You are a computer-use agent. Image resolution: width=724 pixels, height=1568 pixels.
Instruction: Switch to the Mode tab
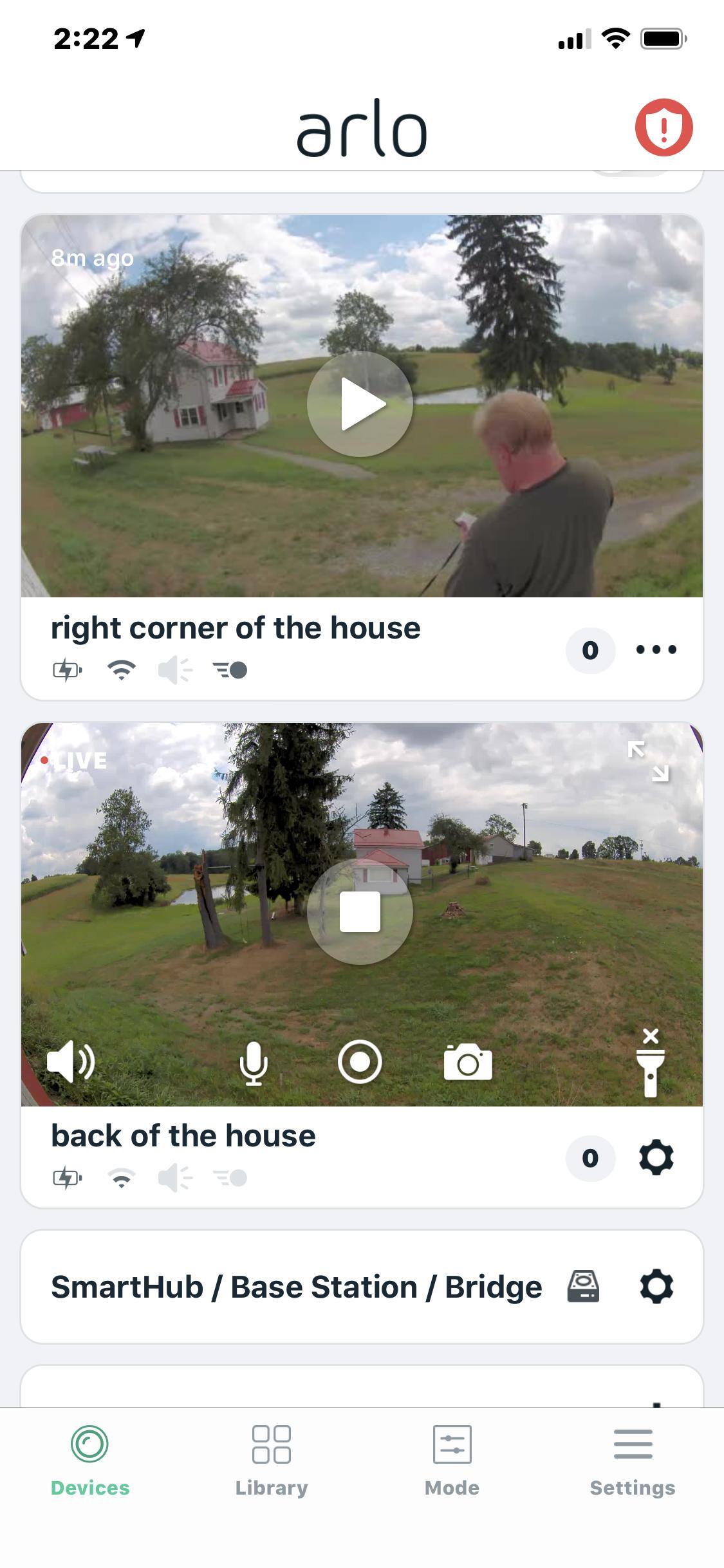(x=452, y=1461)
